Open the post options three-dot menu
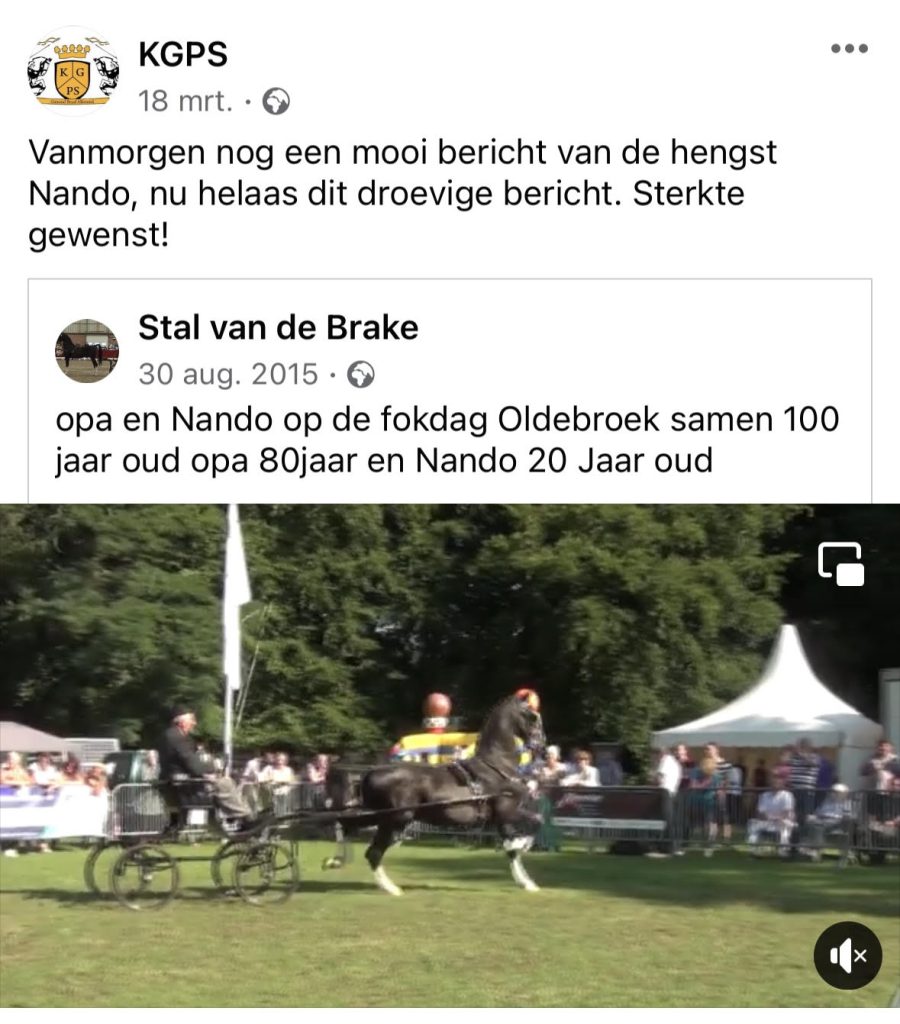The width and height of the screenshot is (900, 1024). 849,48
